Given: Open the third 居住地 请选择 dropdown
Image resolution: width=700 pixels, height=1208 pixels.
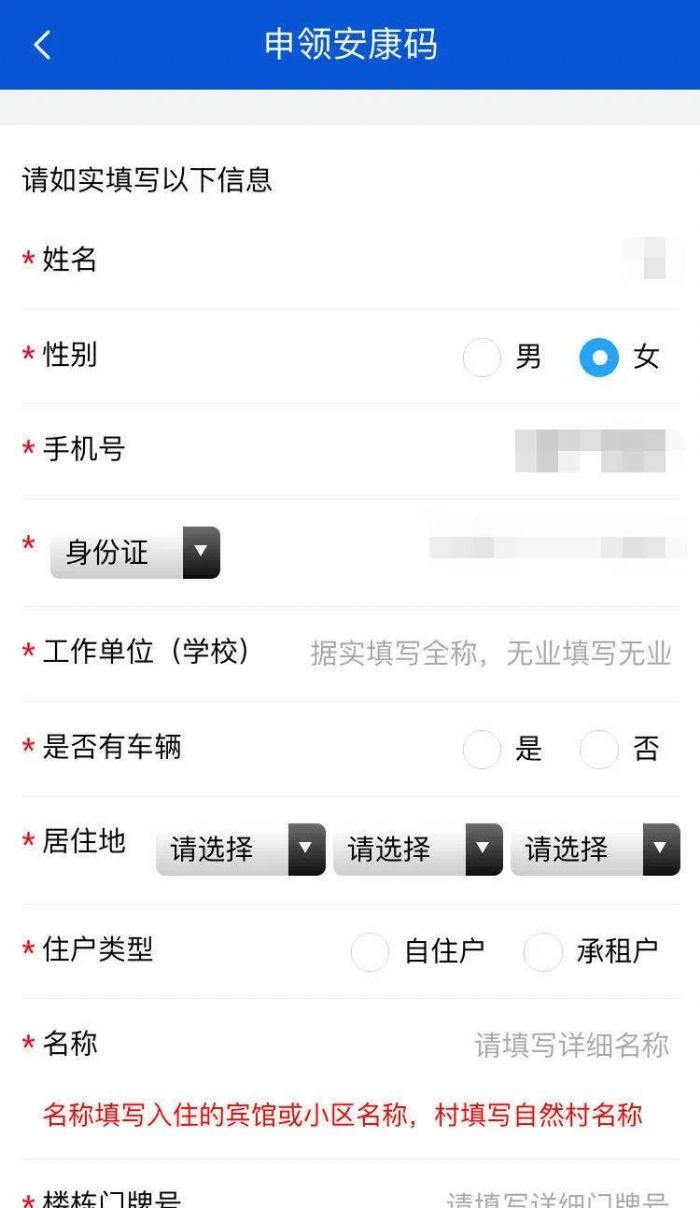Looking at the screenshot, I should pos(596,850).
